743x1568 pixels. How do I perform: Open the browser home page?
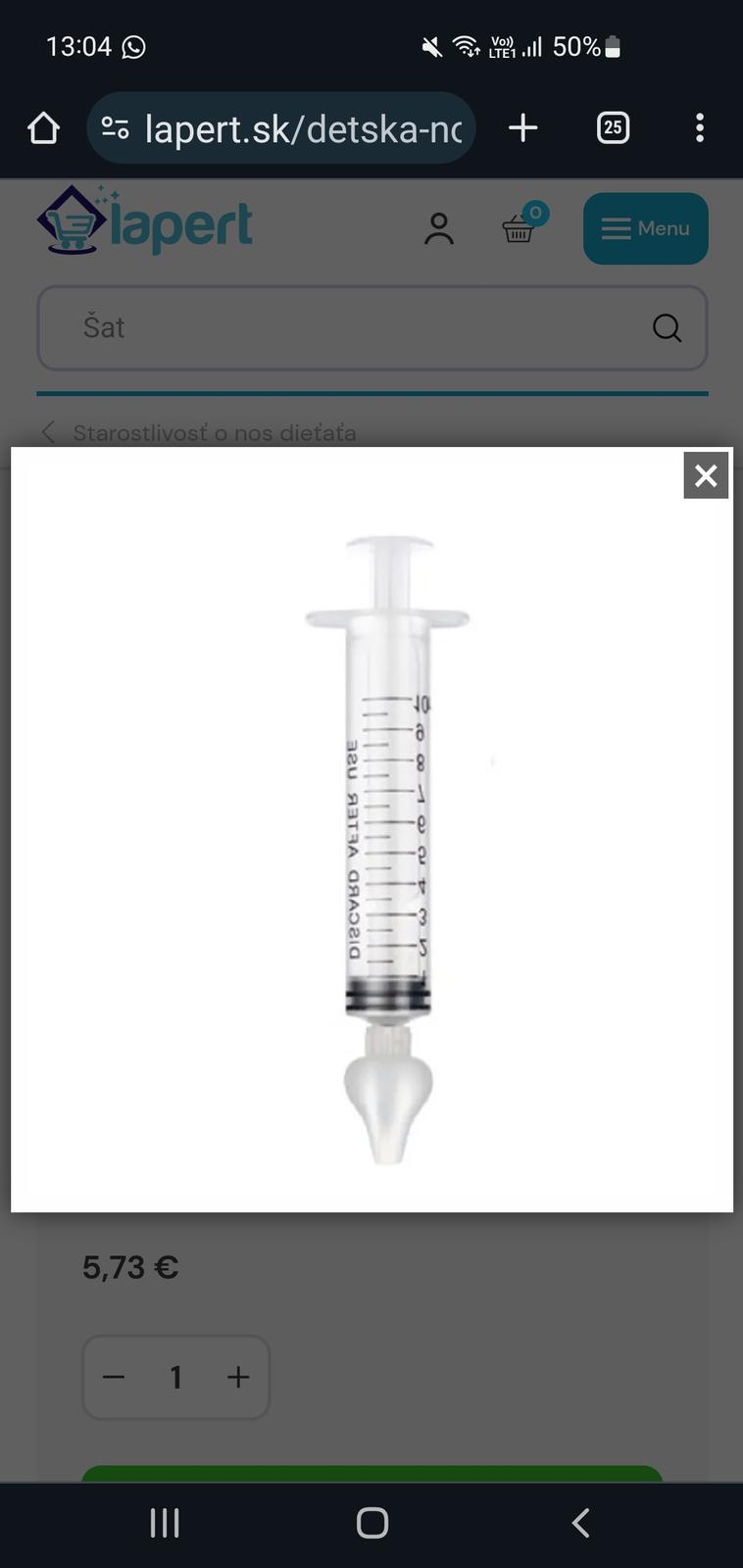(43, 127)
